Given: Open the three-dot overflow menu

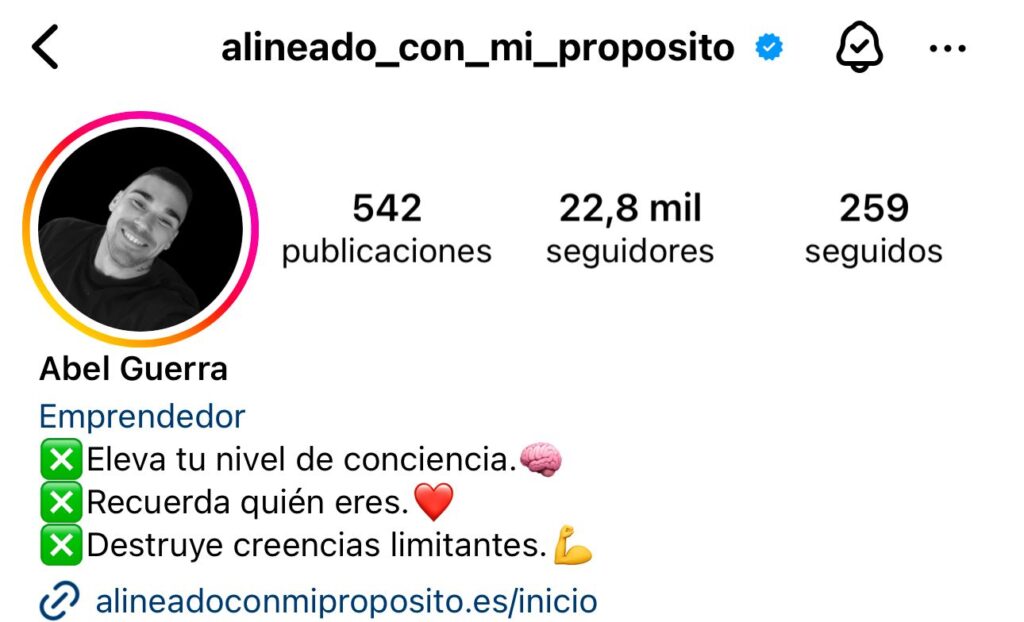Looking at the screenshot, I should [x=947, y=48].
